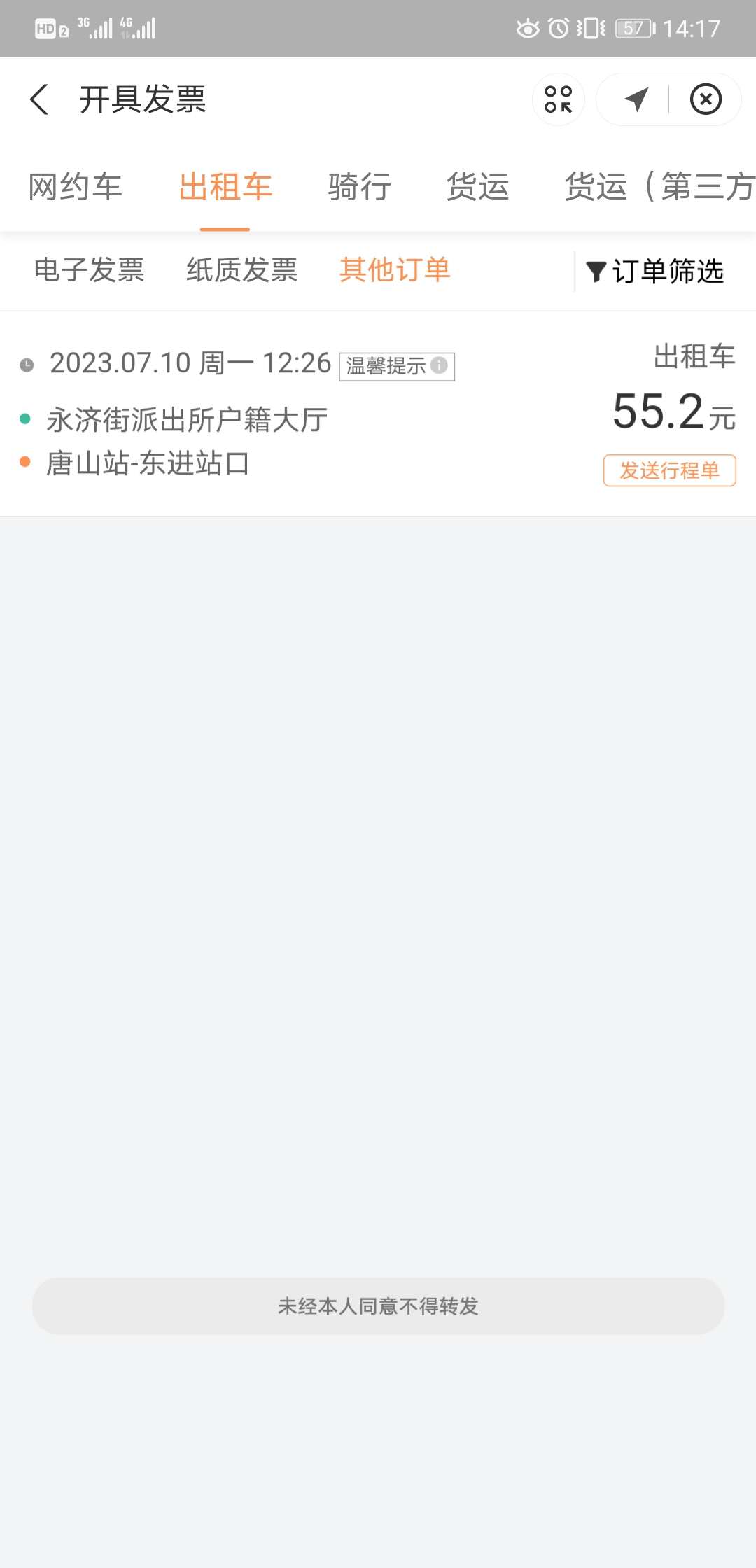The image size is (756, 1568).
Task: Open the 55.2元 taxi order
Action: click(x=378, y=414)
